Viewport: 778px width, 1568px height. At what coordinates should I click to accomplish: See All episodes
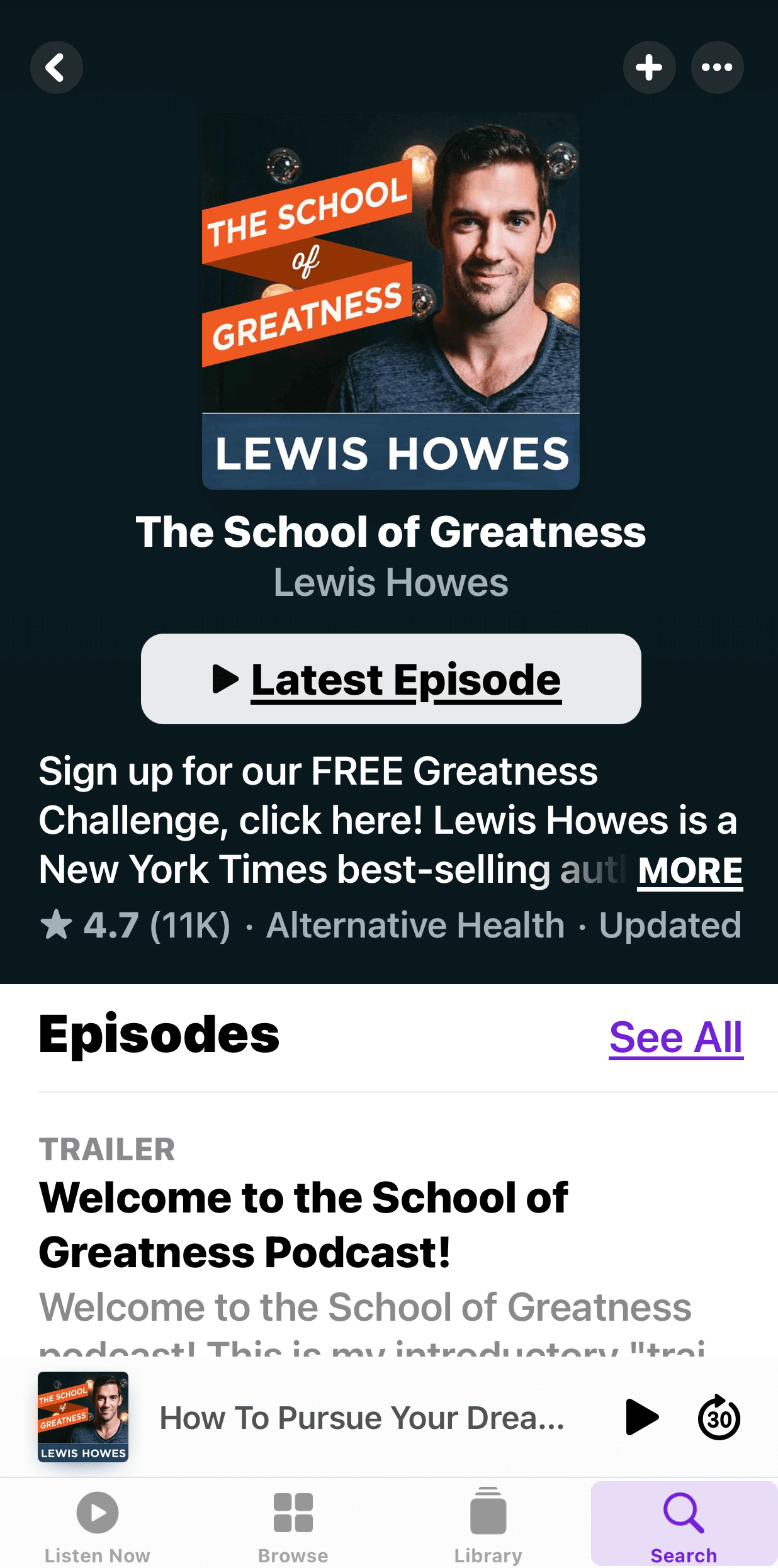pyautogui.click(x=676, y=1037)
